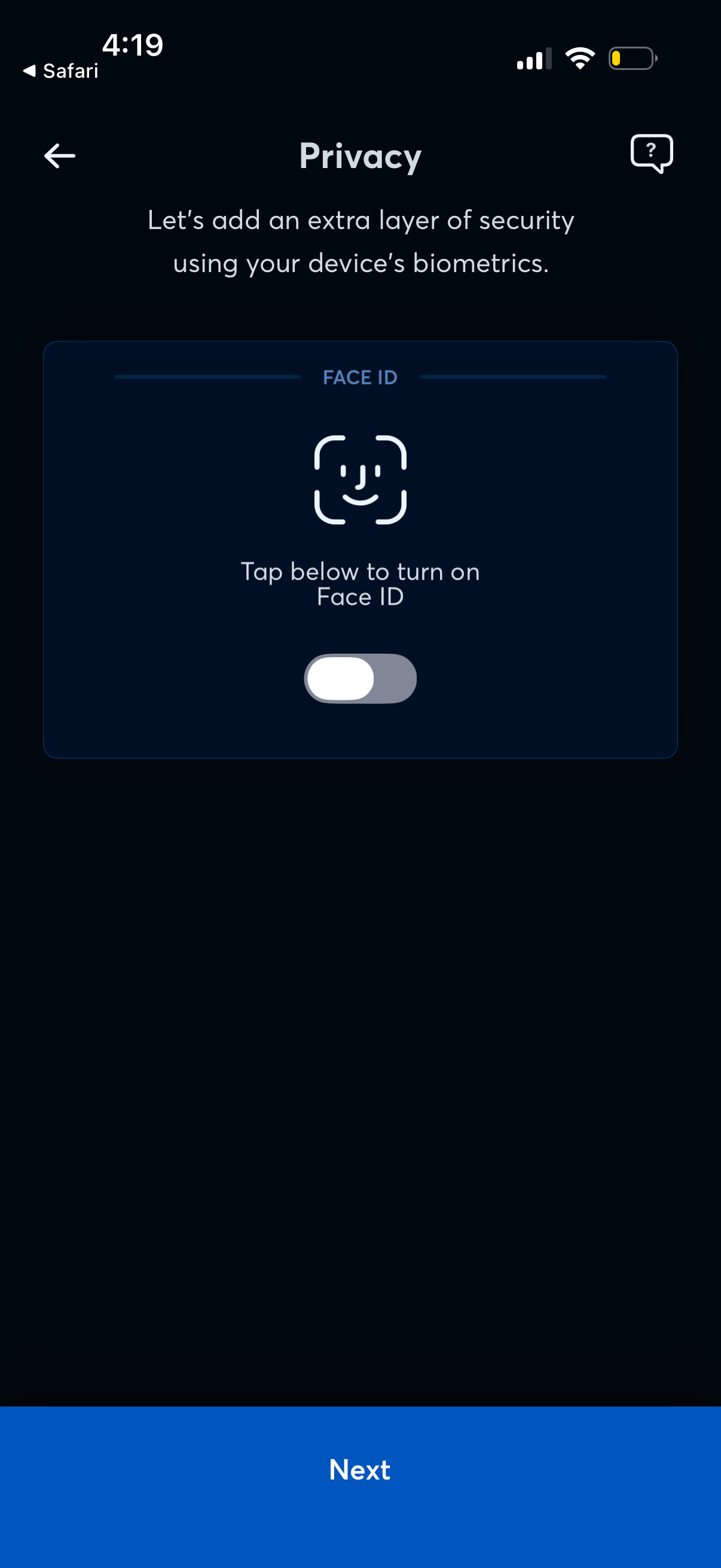The image size is (721, 1568).
Task: Tap the back arrow to leave Privacy screen
Action: (59, 156)
